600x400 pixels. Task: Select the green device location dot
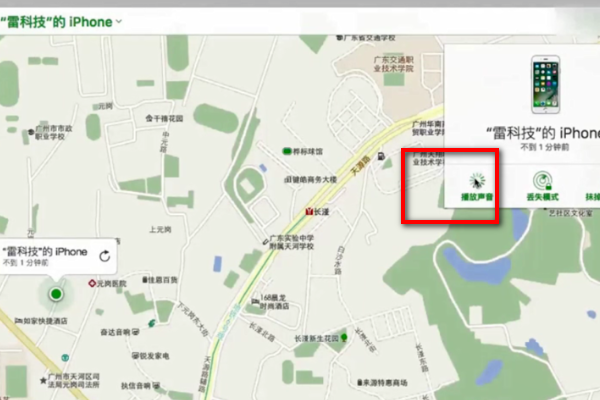tap(56, 294)
